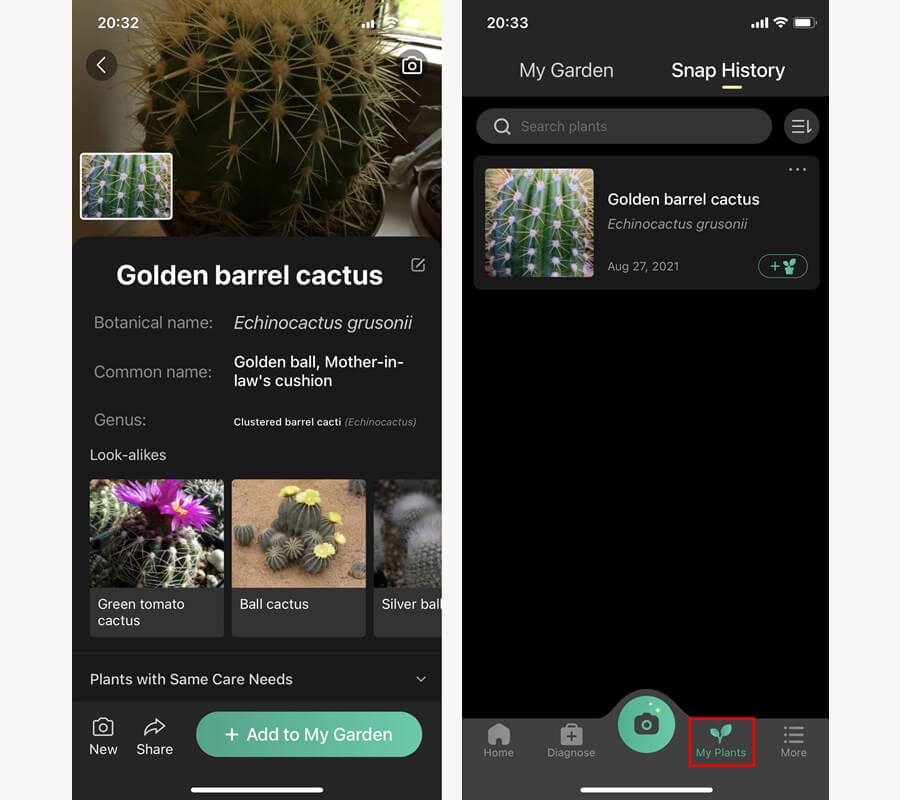Tap the camera icon over the cactus photo
Screen dimensions: 900x800
click(x=411, y=65)
